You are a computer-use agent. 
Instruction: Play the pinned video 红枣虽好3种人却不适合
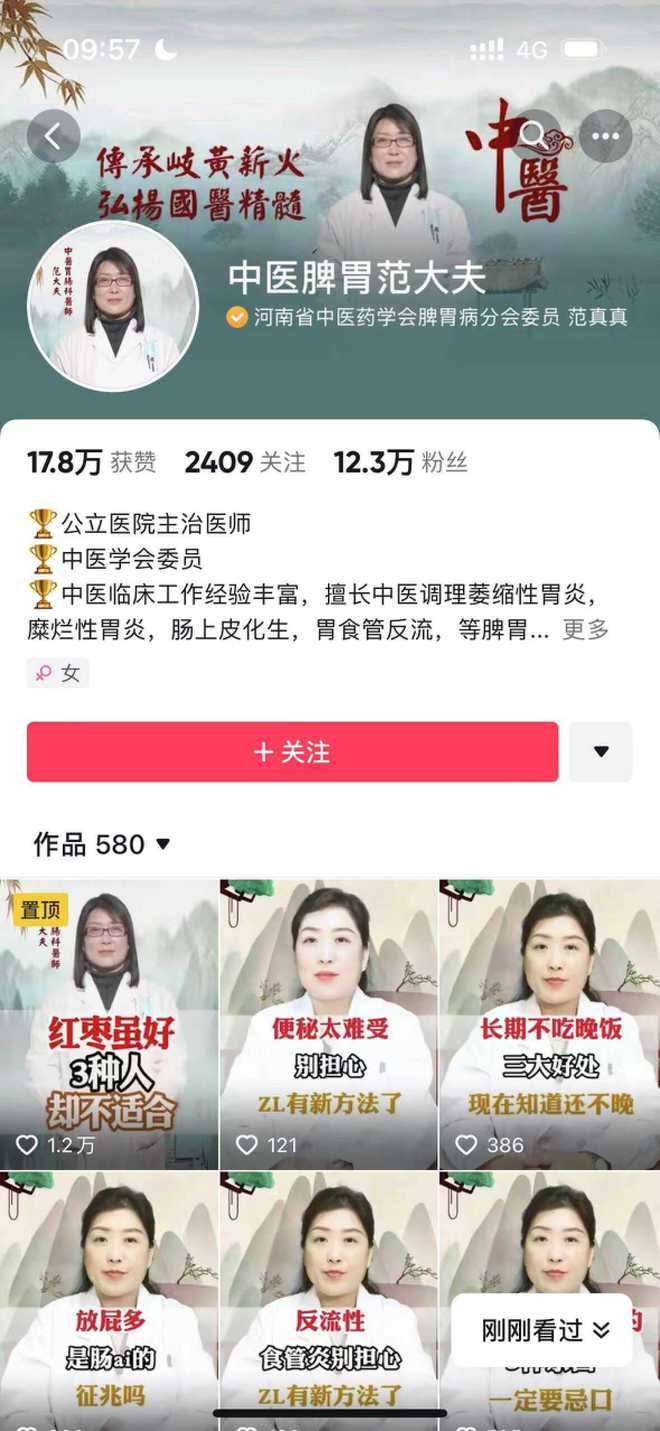pyautogui.click(x=109, y=1025)
